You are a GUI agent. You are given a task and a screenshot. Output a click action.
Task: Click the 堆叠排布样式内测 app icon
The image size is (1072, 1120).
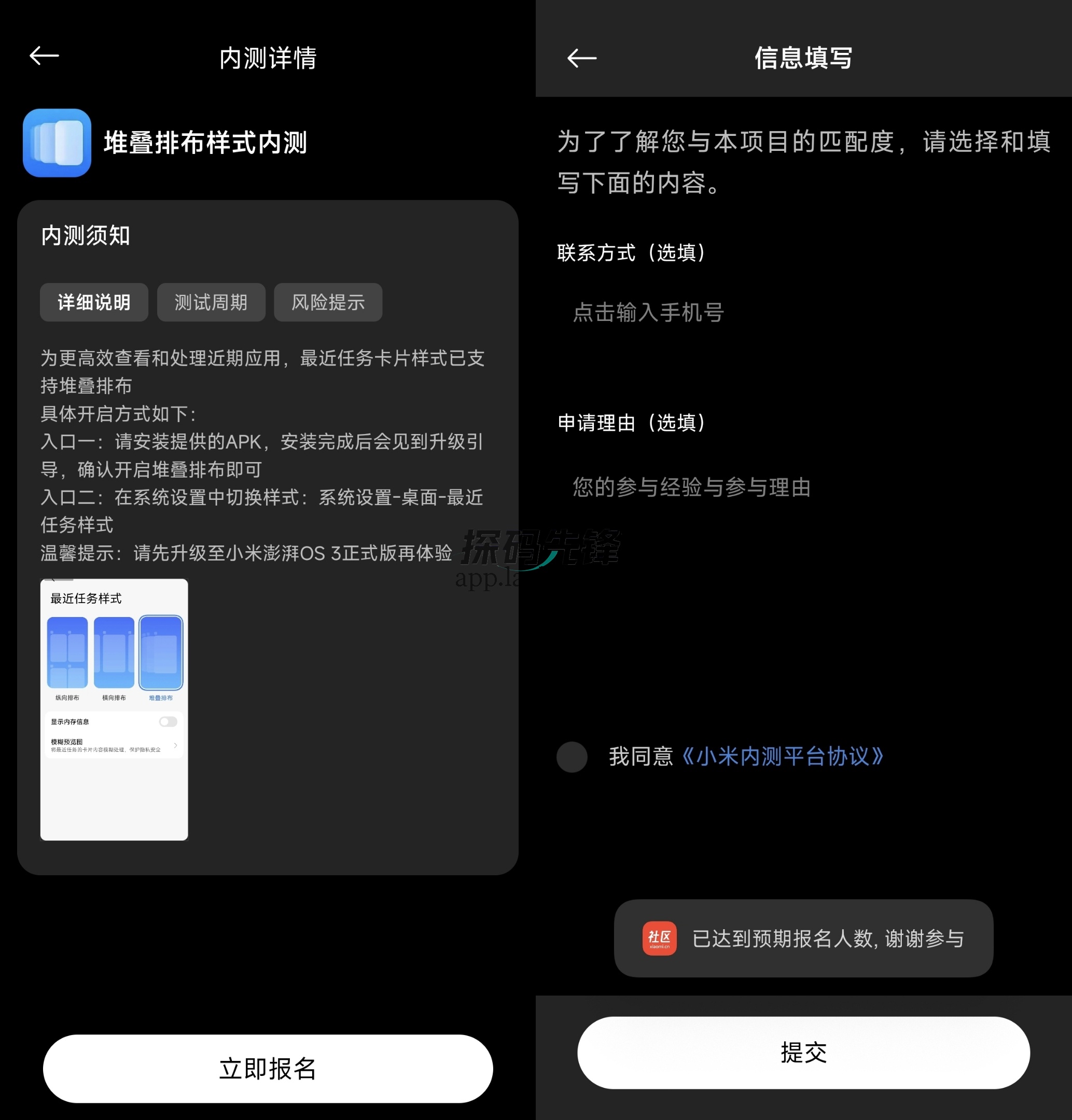pos(57,144)
